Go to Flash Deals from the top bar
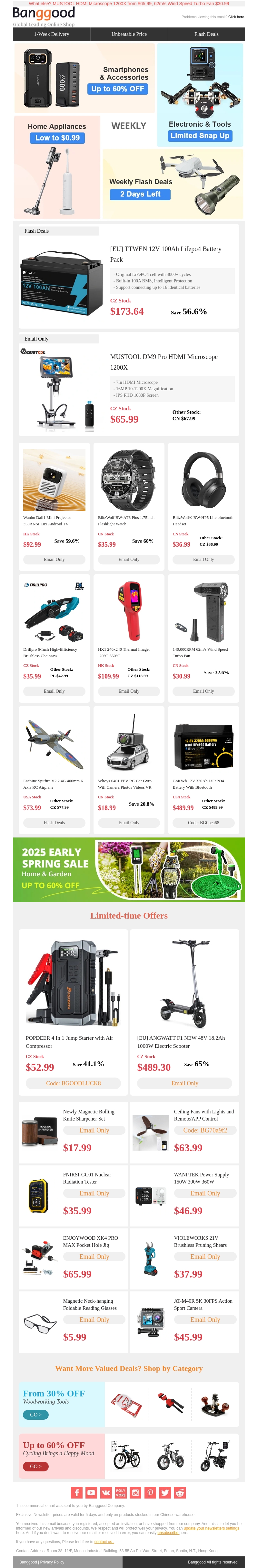The width and height of the screenshot is (258, 1568). tap(206, 34)
